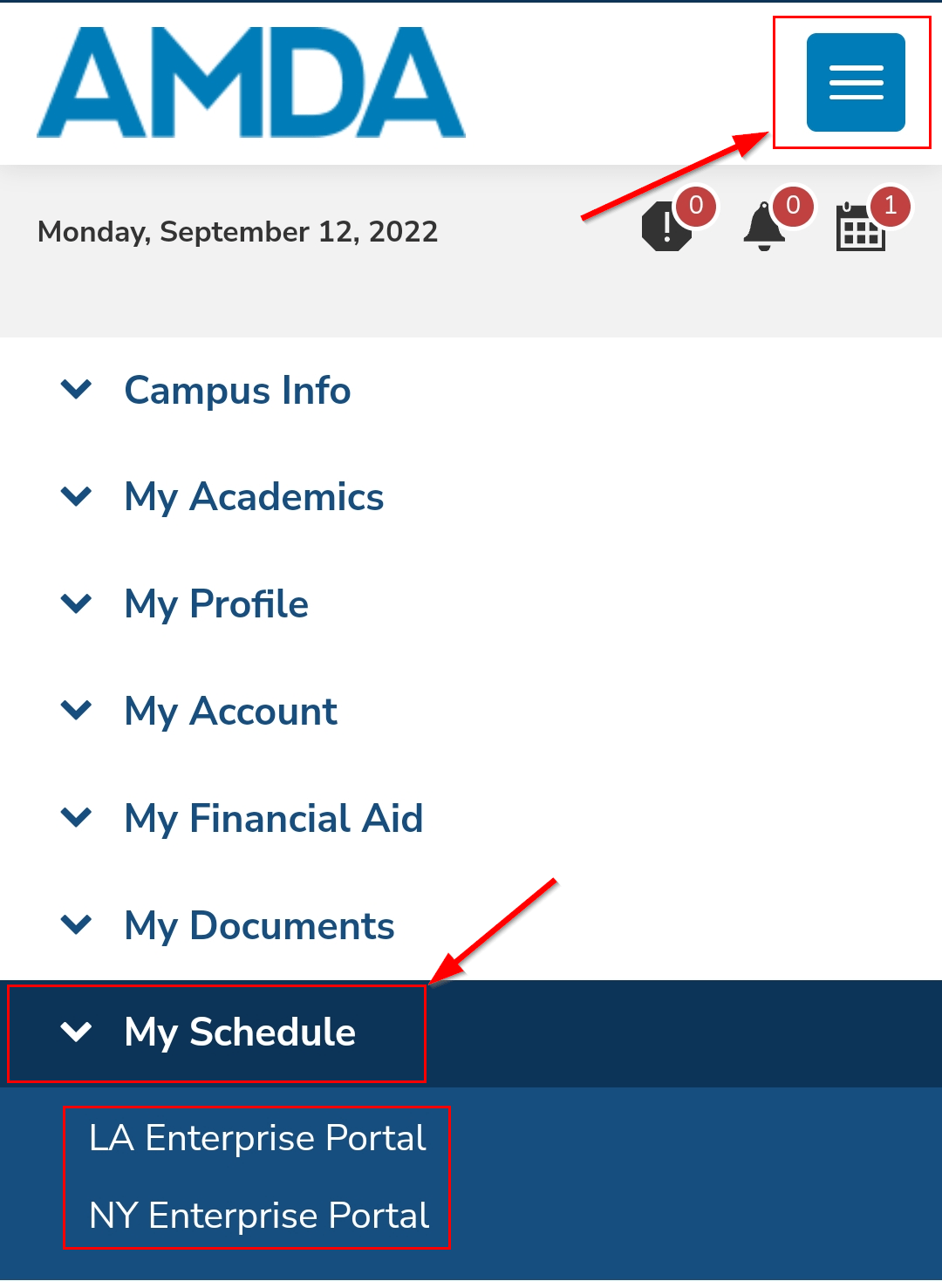Open the My Documents menu item
This screenshot has height=1288, width=942.
tap(258, 924)
